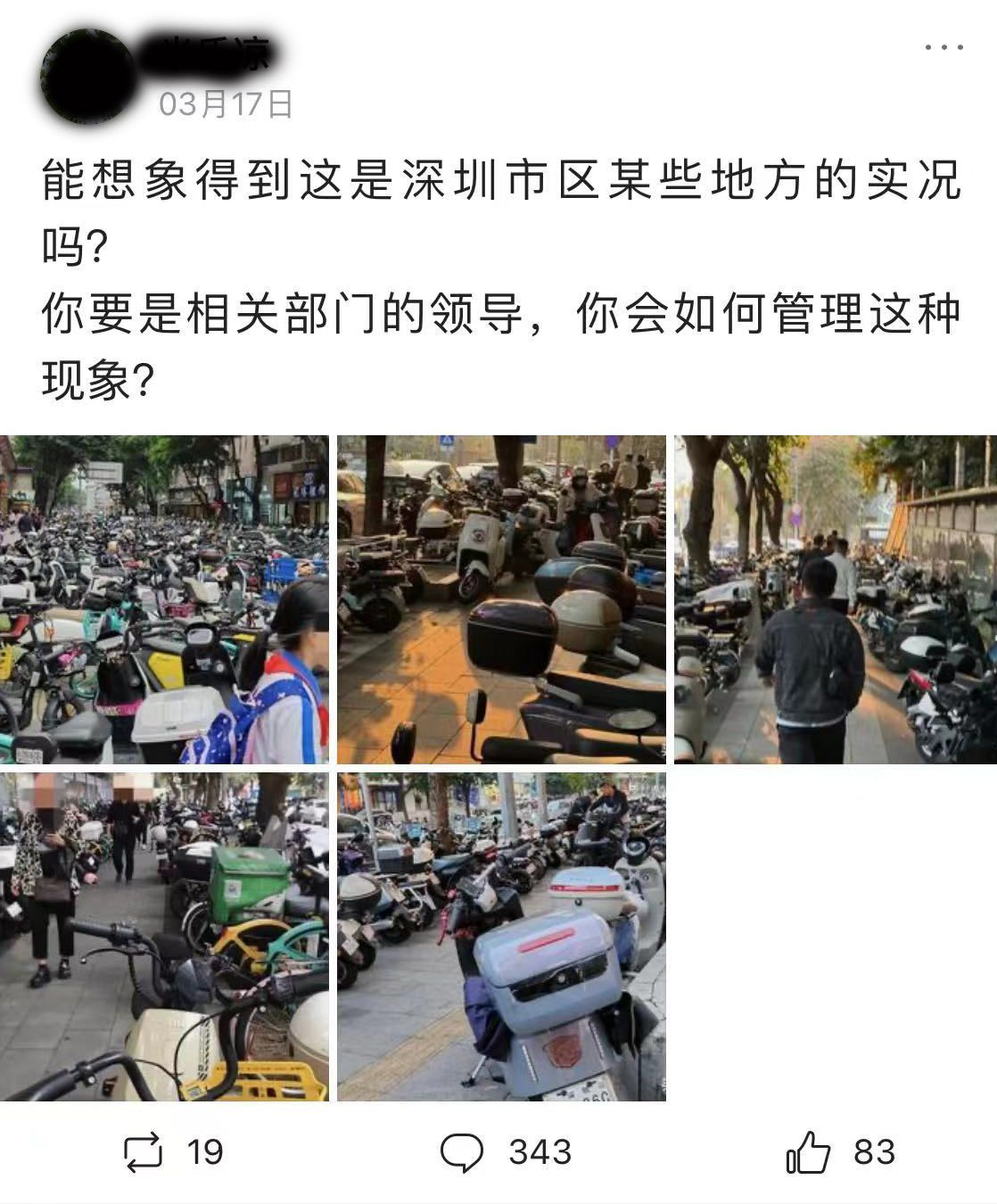Like this post
The height and width of the screenshot is (1204, 997).
click(x=808, y=1151)
